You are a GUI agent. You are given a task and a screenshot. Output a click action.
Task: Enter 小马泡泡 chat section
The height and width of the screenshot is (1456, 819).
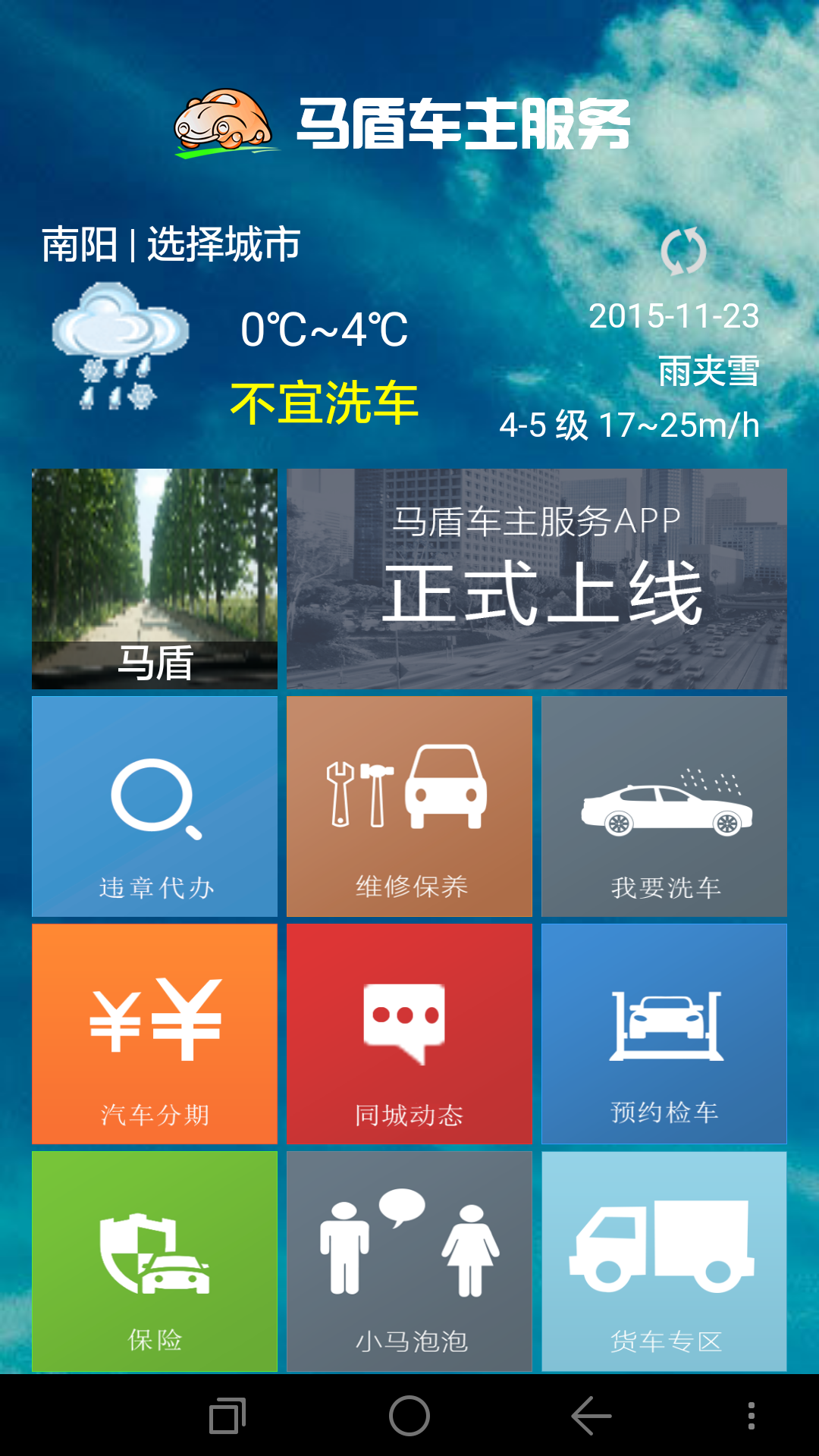click(409, 1261)
